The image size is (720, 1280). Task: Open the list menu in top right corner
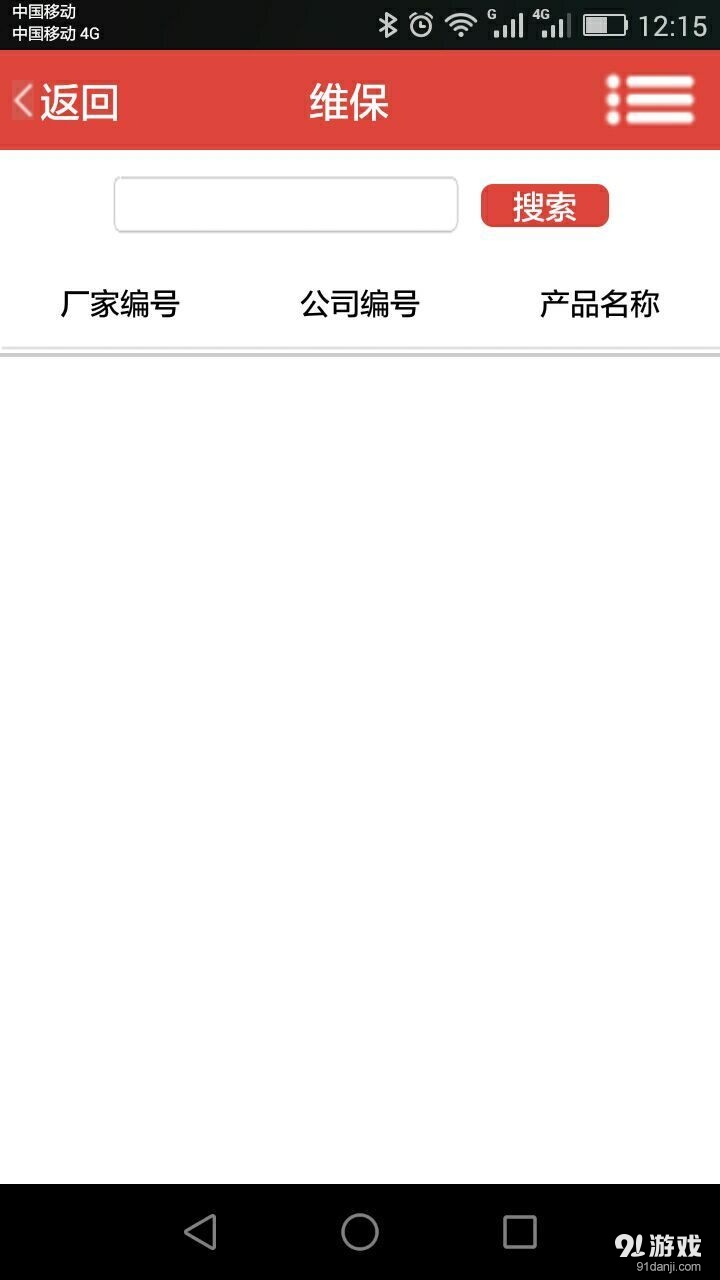(x=651, y=100)
